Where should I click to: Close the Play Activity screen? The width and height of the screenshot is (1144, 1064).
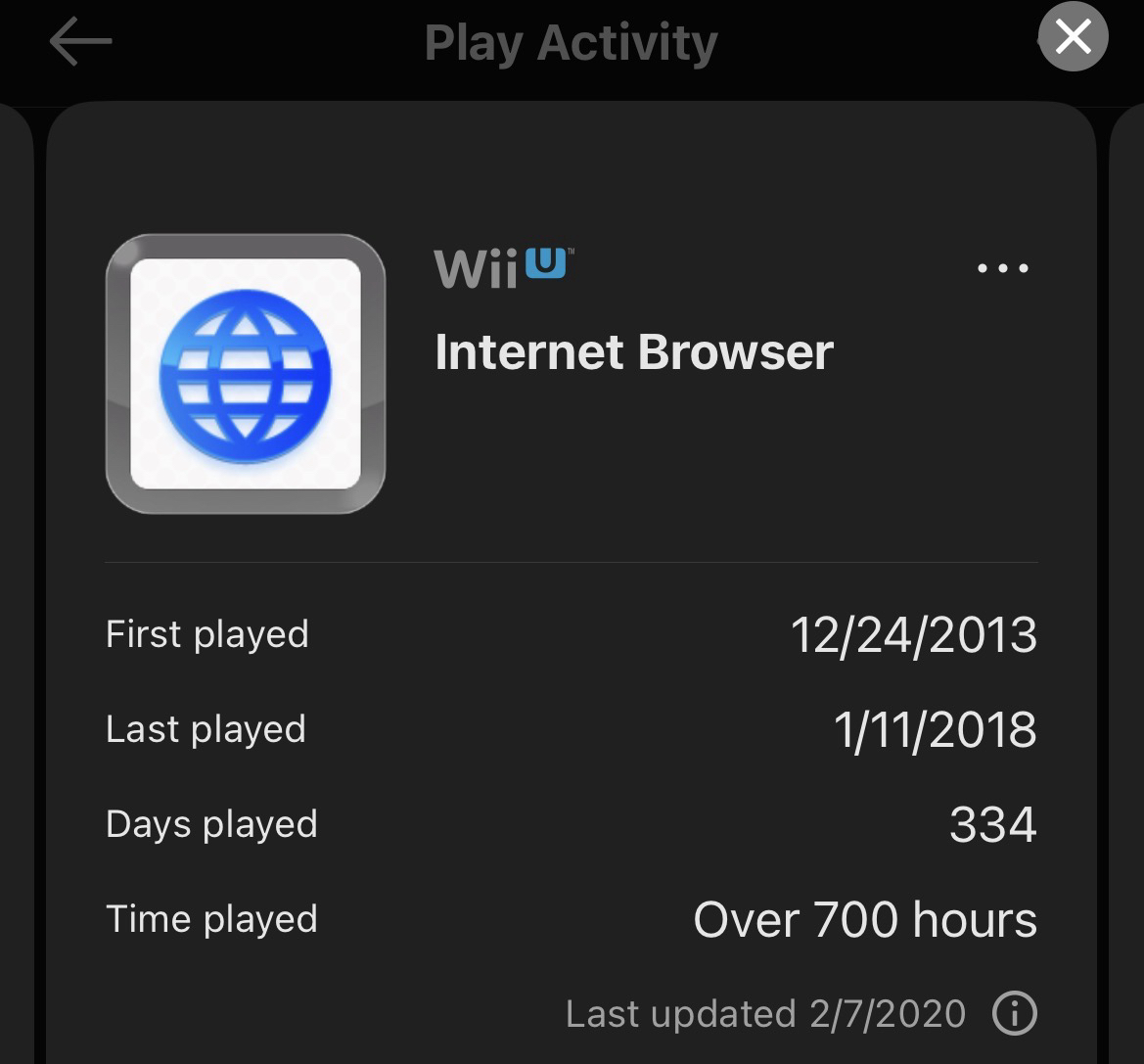[x=1073, y=38]
